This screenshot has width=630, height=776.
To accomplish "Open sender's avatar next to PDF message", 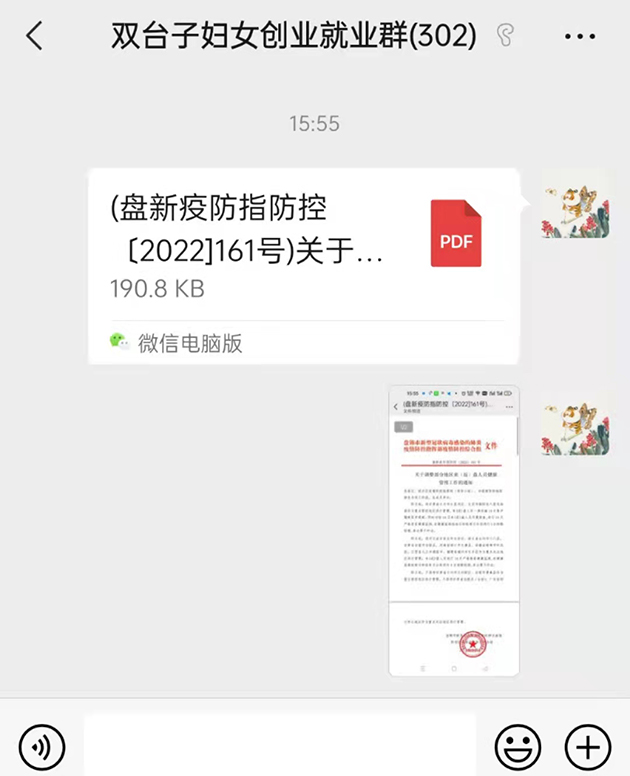I will [x=575, y=203].
